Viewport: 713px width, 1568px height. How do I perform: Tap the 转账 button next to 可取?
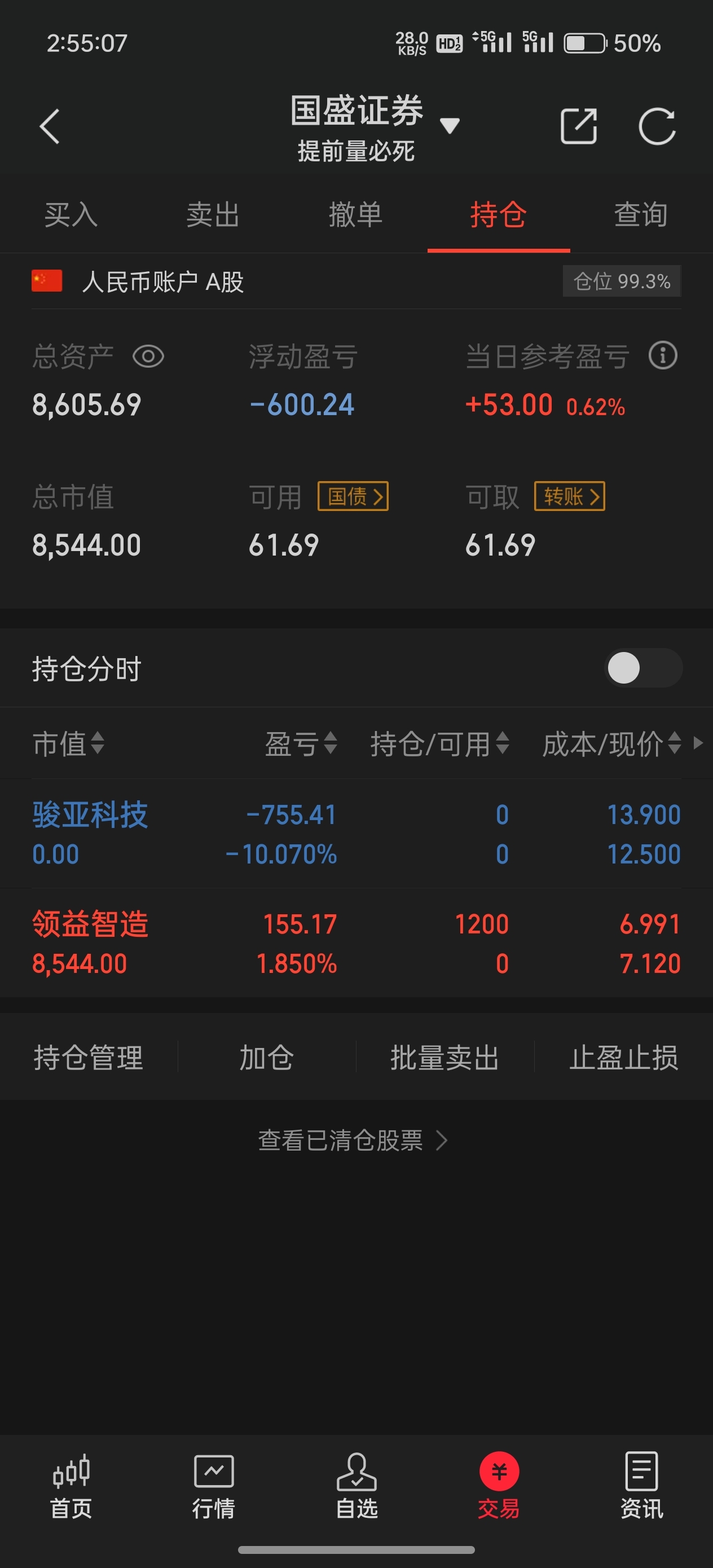[x=570, y=497]
